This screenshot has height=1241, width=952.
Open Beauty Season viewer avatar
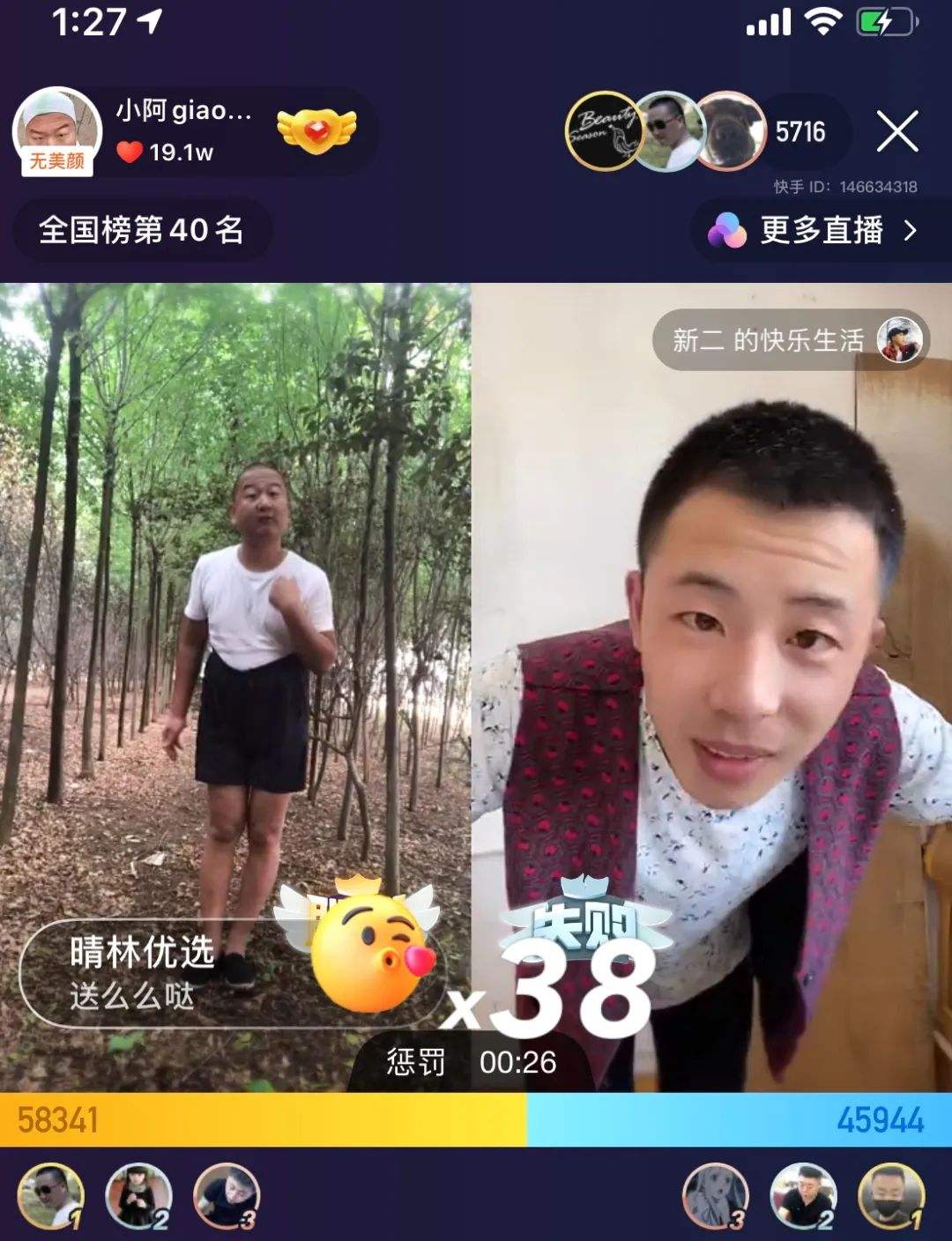(x=604, y=130)
